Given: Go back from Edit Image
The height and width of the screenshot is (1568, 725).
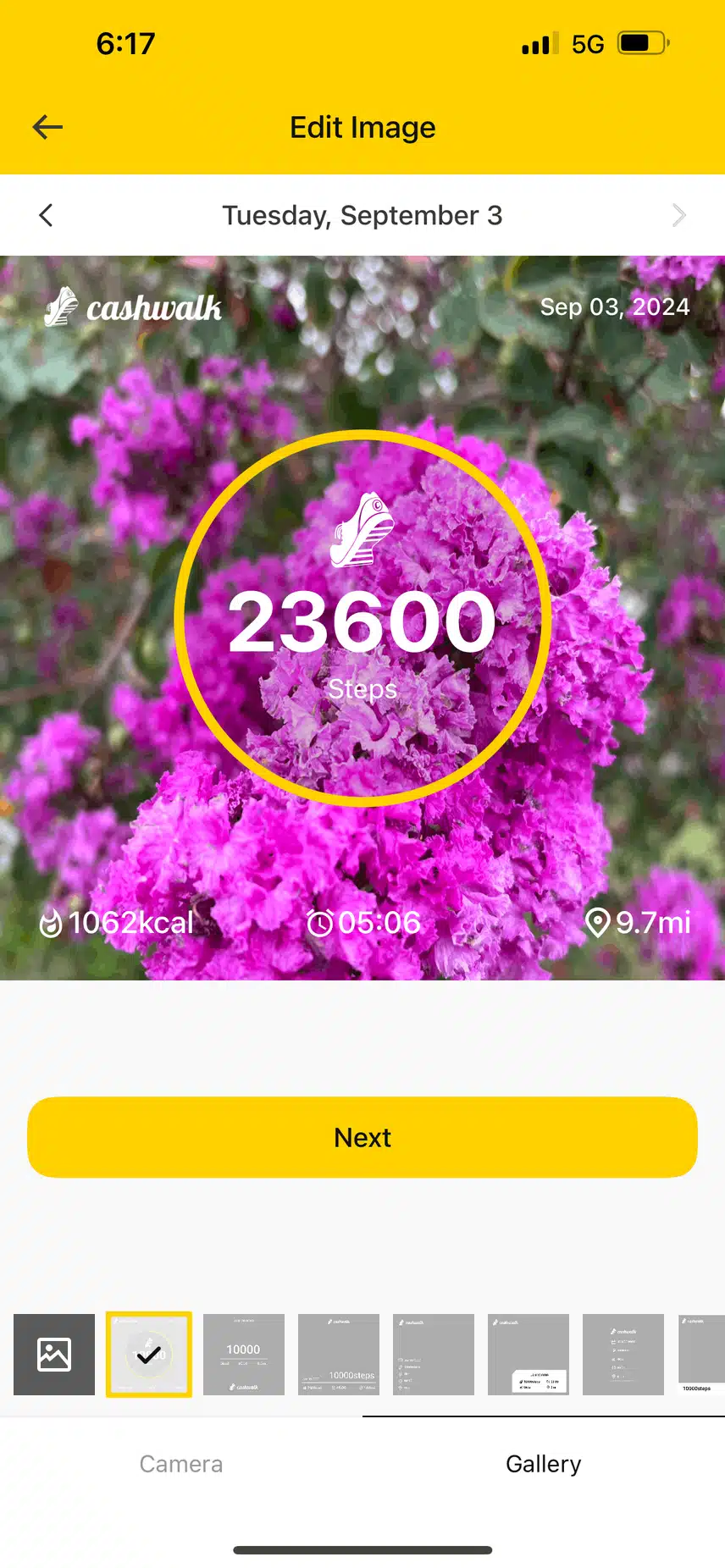Looking at the screenshot, I should click(48, 127).
